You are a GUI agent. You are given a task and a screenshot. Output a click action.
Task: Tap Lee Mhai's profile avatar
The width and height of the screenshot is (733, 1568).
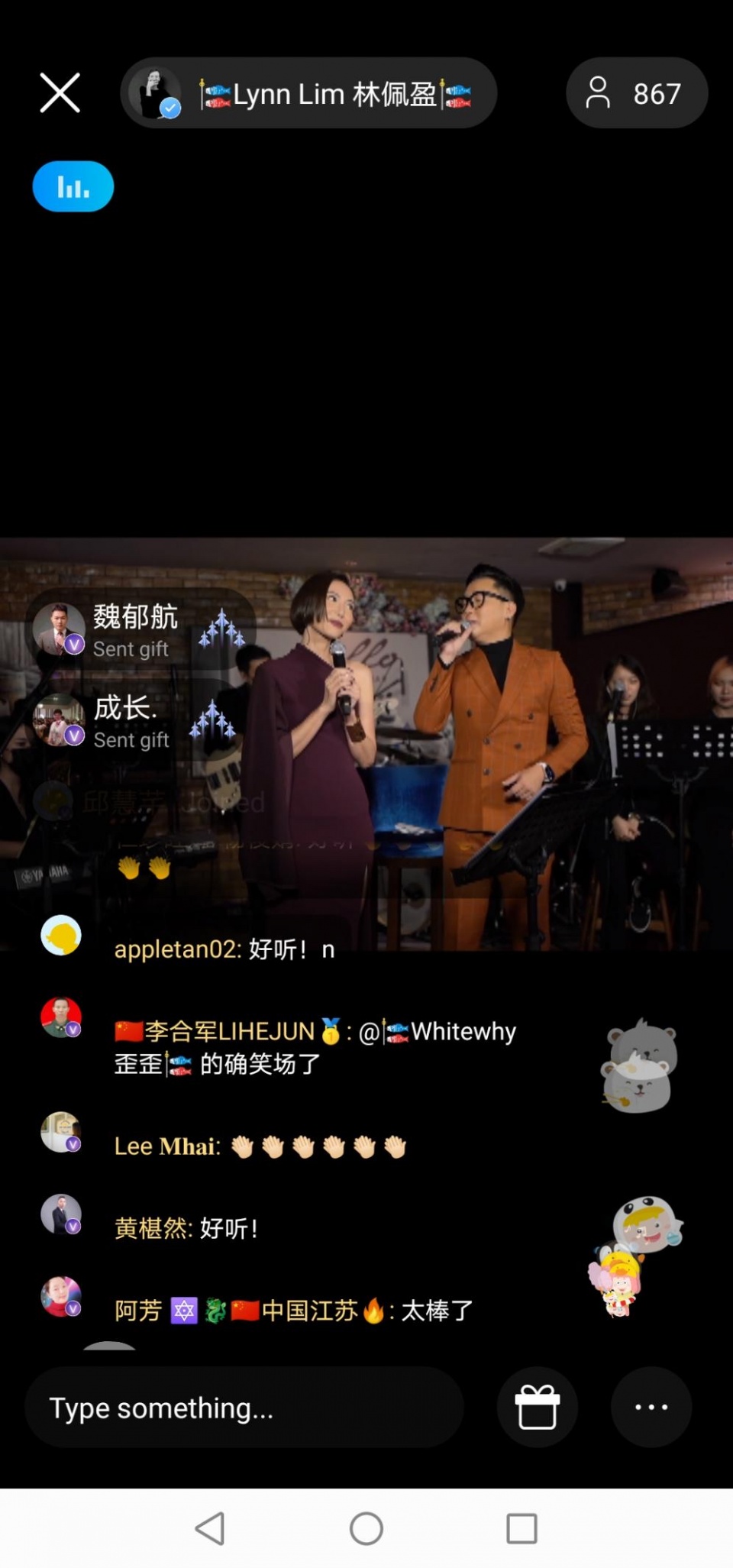point(60,1132)
